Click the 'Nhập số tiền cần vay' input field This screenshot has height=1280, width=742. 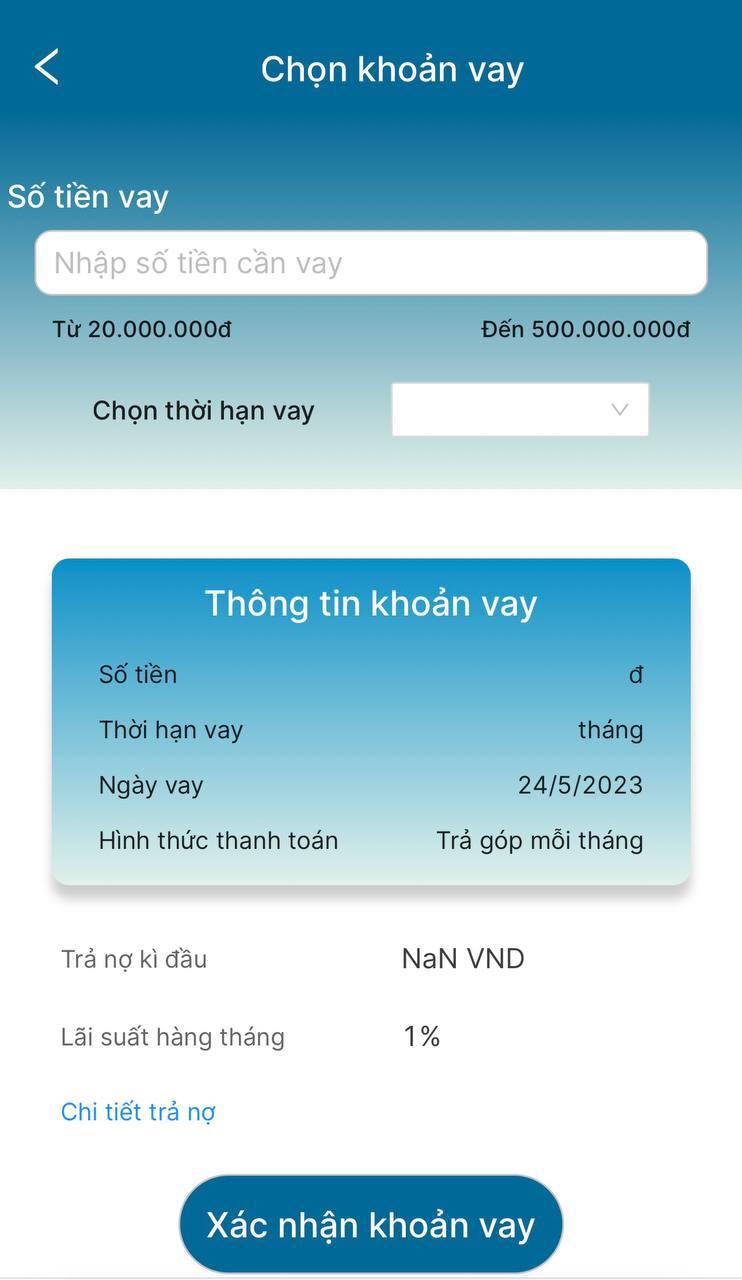click(371, 262)
